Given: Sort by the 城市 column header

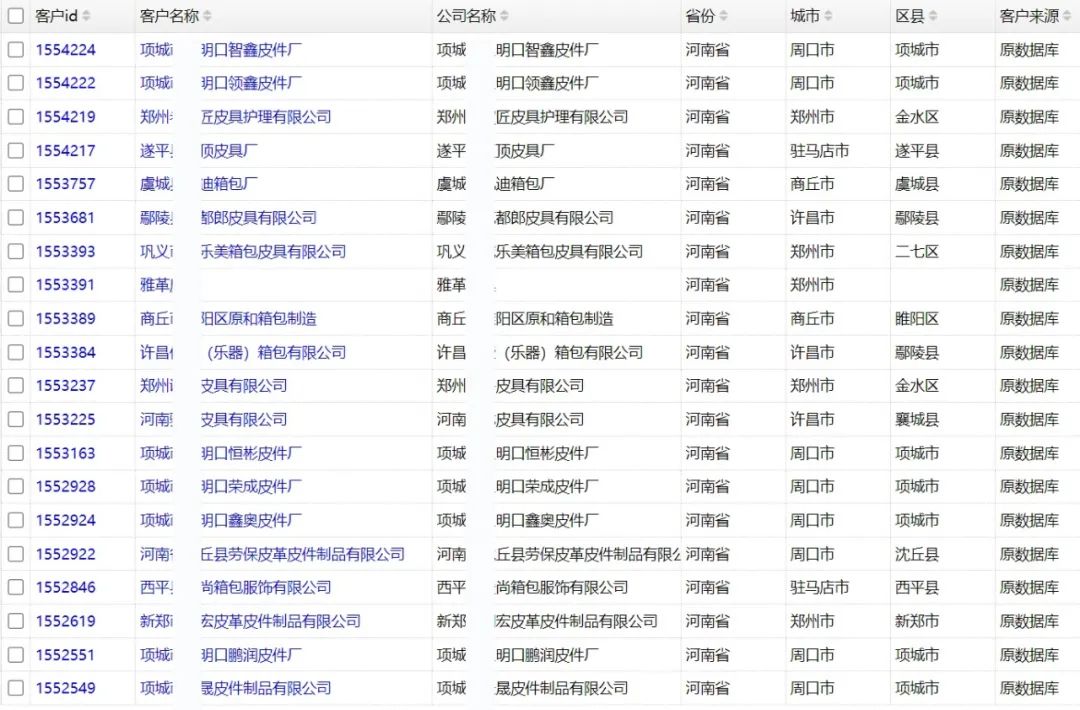Looking at the screenshot, I should tap(828, 16).
